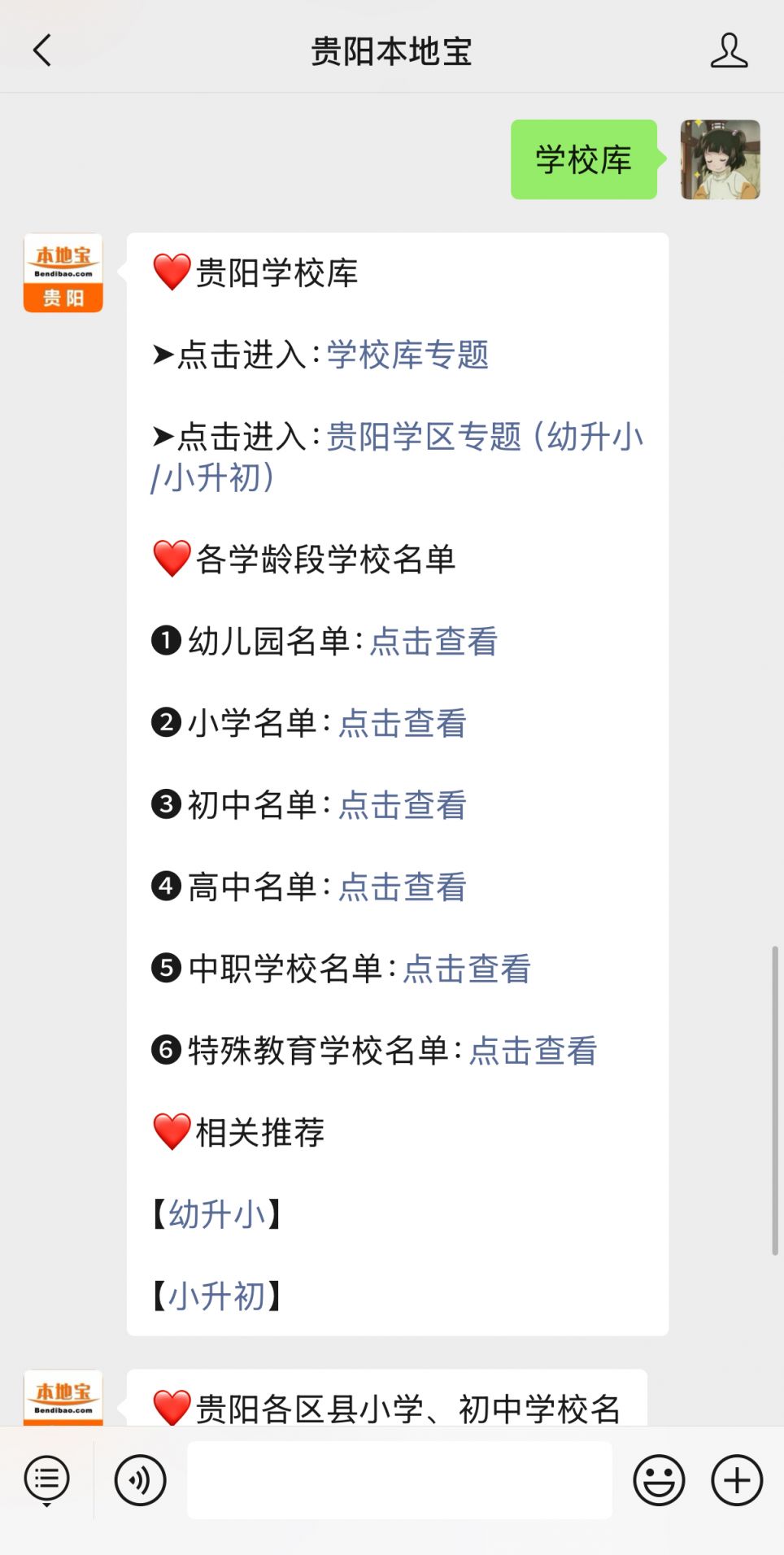
Task: Open the emoji picker
Action: [x=659, y=1480]
